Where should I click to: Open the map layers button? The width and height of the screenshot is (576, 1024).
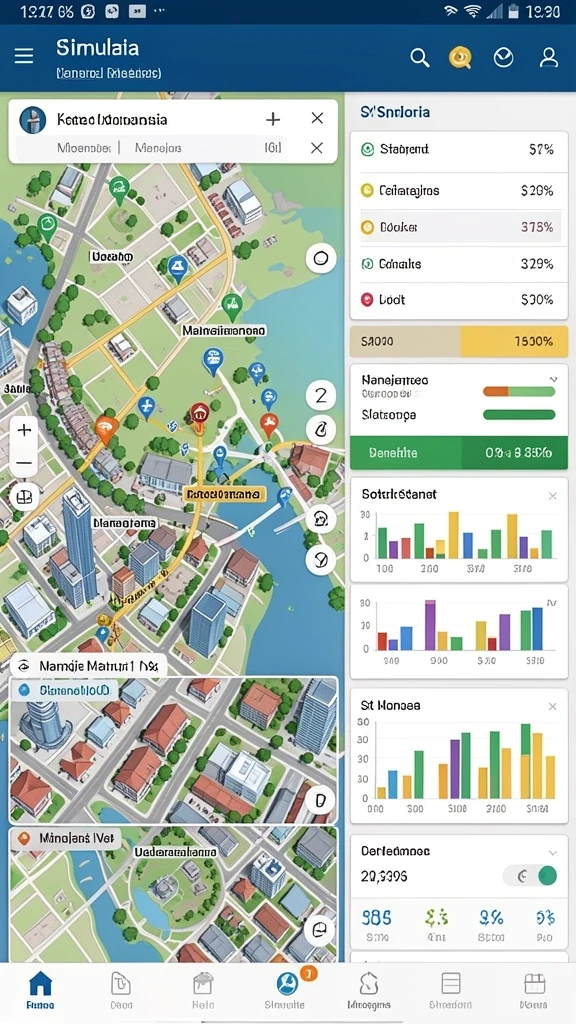pyautogui.click(x=24, y=498)
